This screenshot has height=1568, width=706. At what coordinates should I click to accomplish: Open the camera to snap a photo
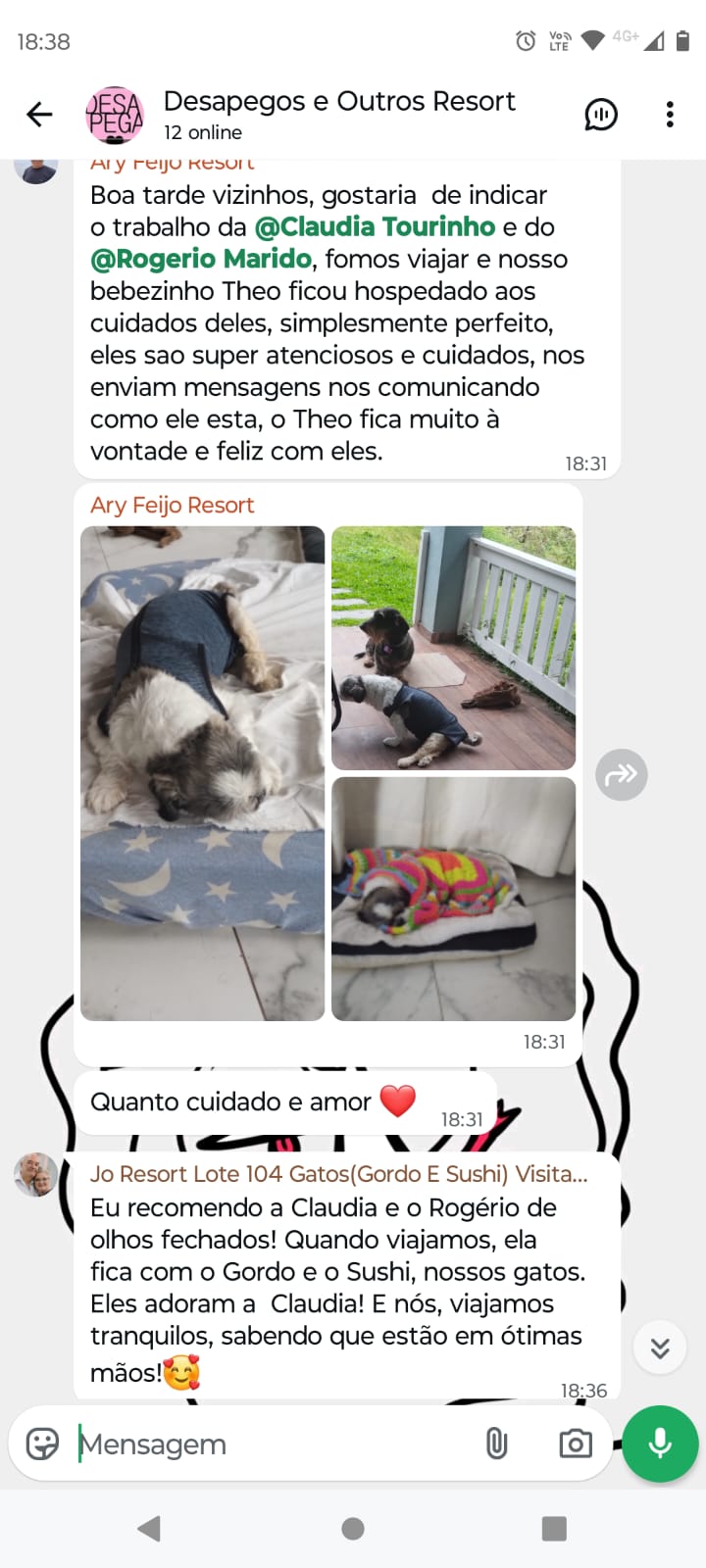click(x=575, y=1444)
